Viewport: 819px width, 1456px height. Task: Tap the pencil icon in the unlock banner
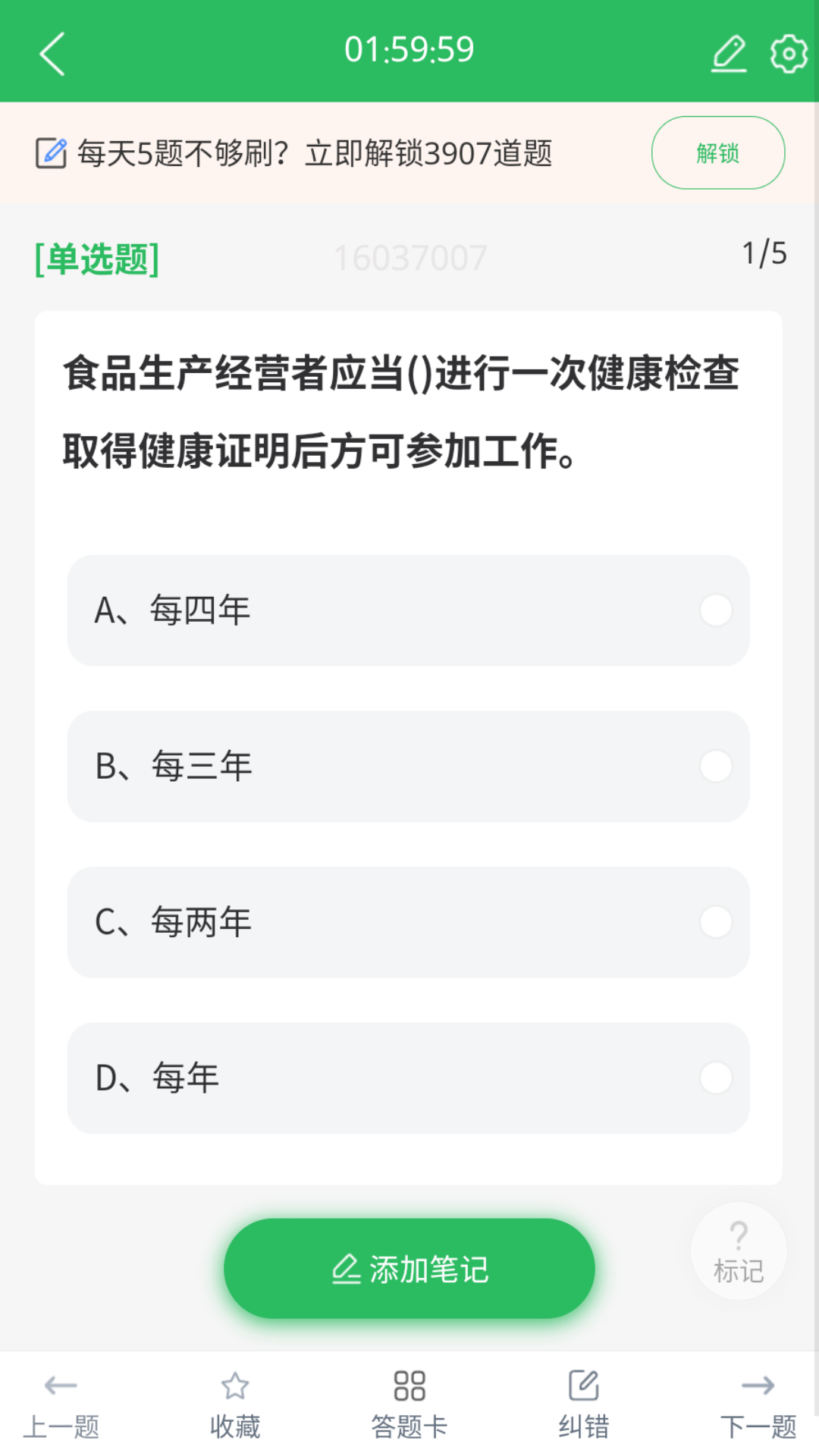pos(50,152)
